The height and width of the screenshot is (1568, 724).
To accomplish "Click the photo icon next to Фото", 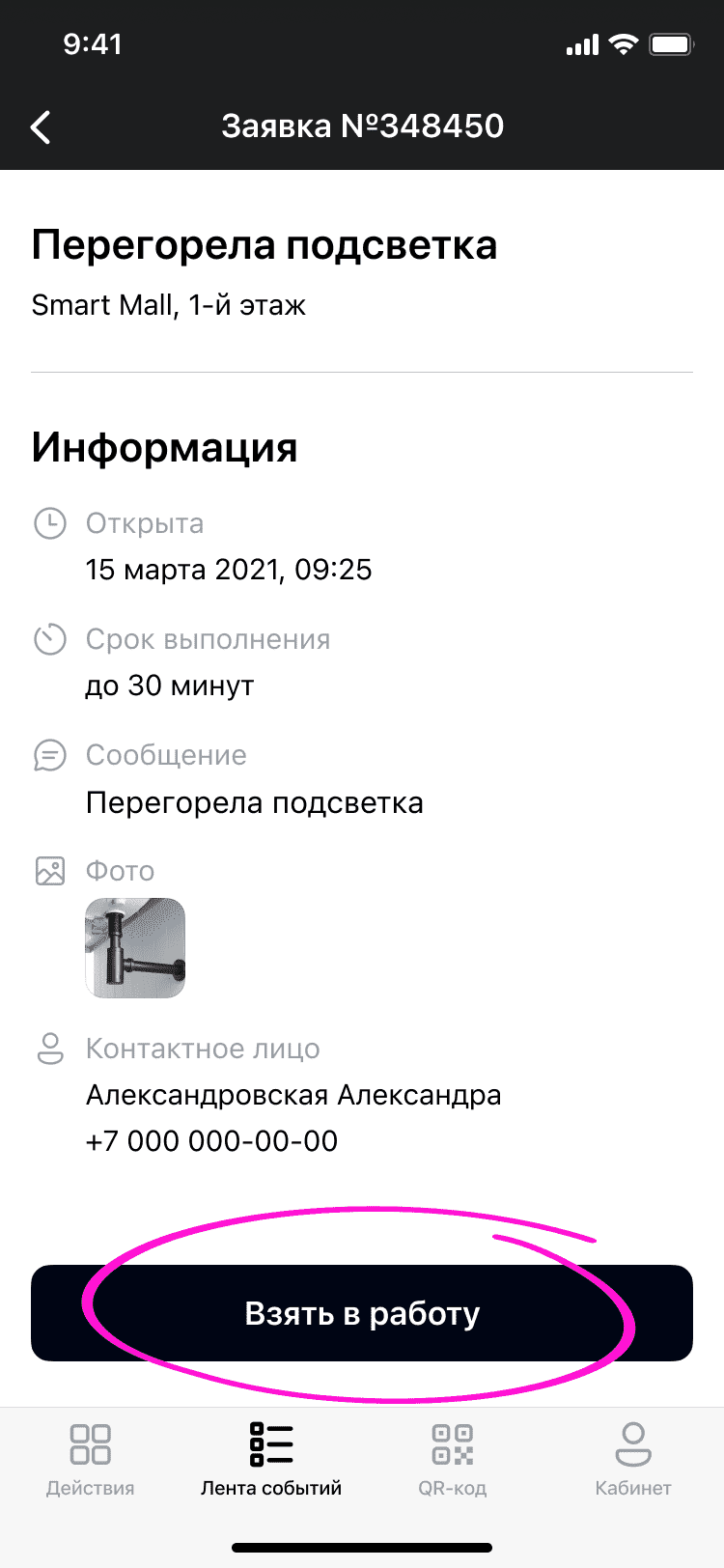I will click(x=49, y=869).
